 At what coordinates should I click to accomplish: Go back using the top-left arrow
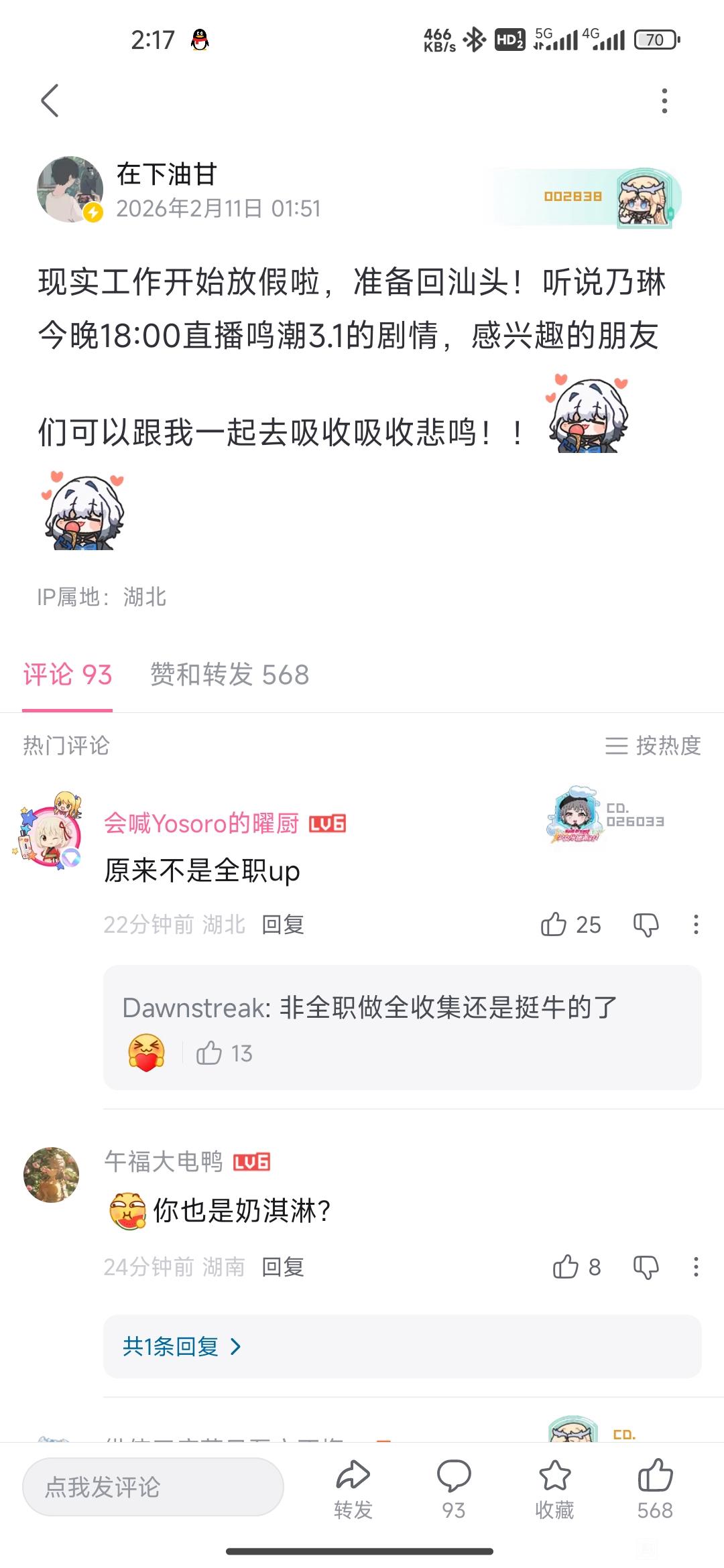pyautogui.click(x=50, y=101)
